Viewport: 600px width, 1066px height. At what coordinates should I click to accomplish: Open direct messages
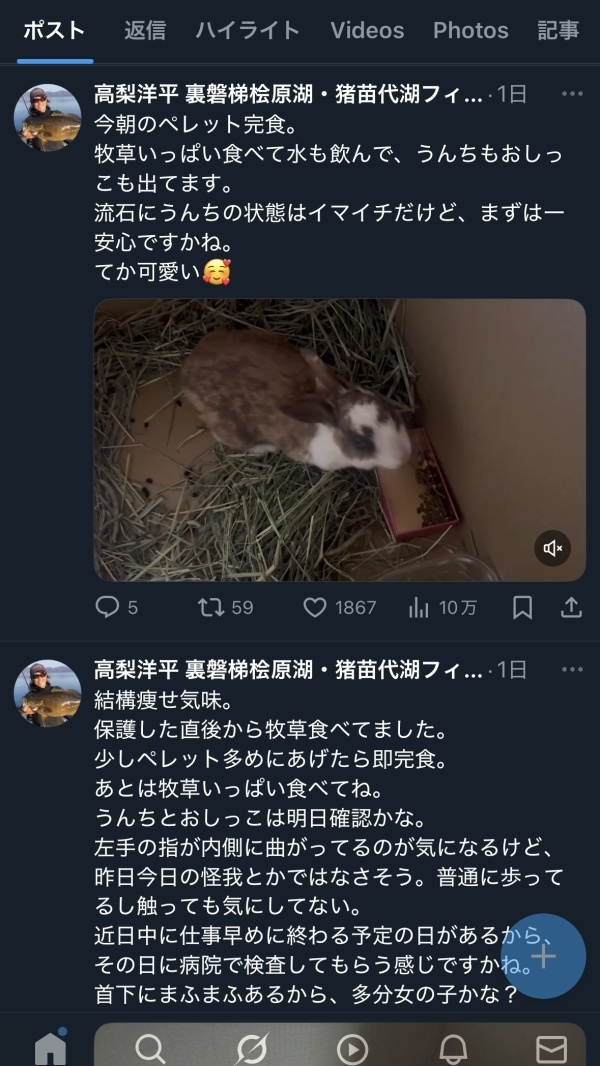(551, 1048)
